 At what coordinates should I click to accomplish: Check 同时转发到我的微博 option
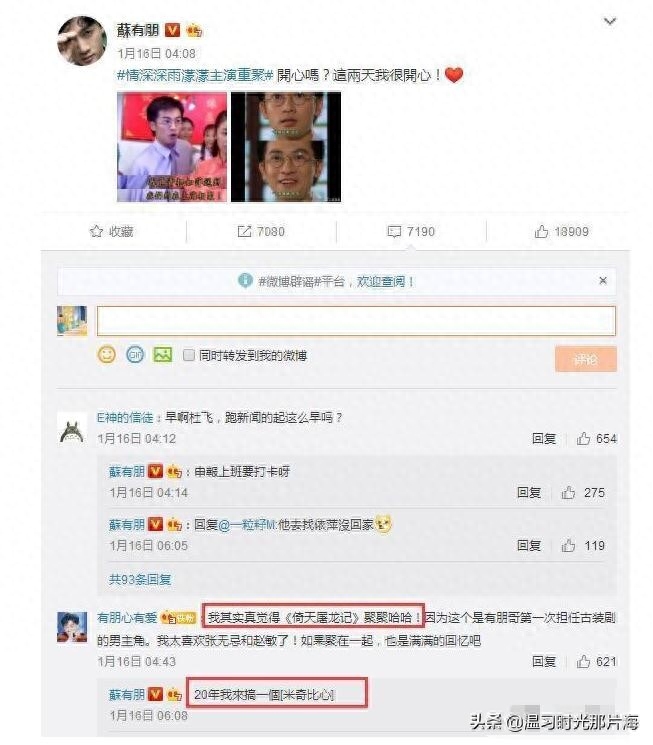coord(189,355)
